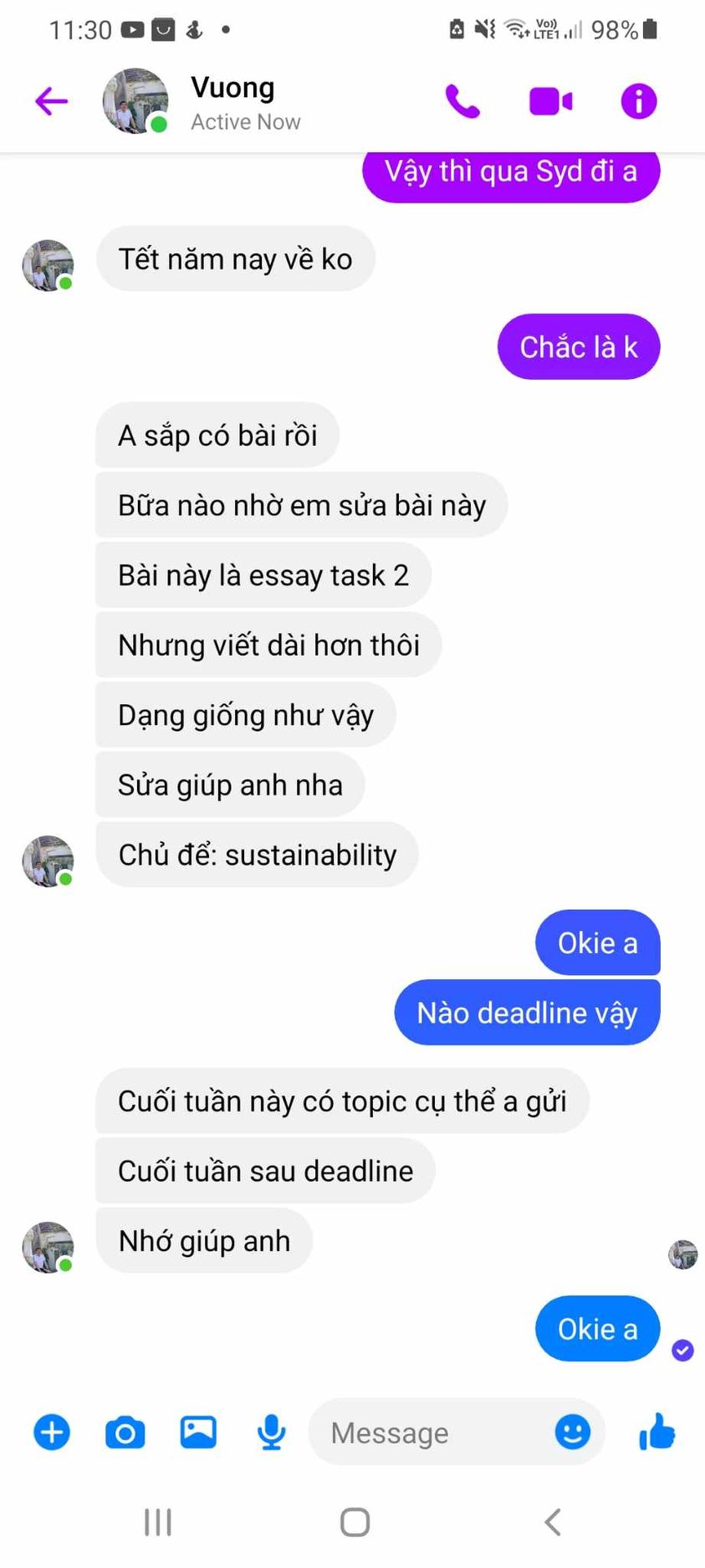Record a voice message with the microphone
This screenshot has width=705, height=1568.
pos(271,1433)
